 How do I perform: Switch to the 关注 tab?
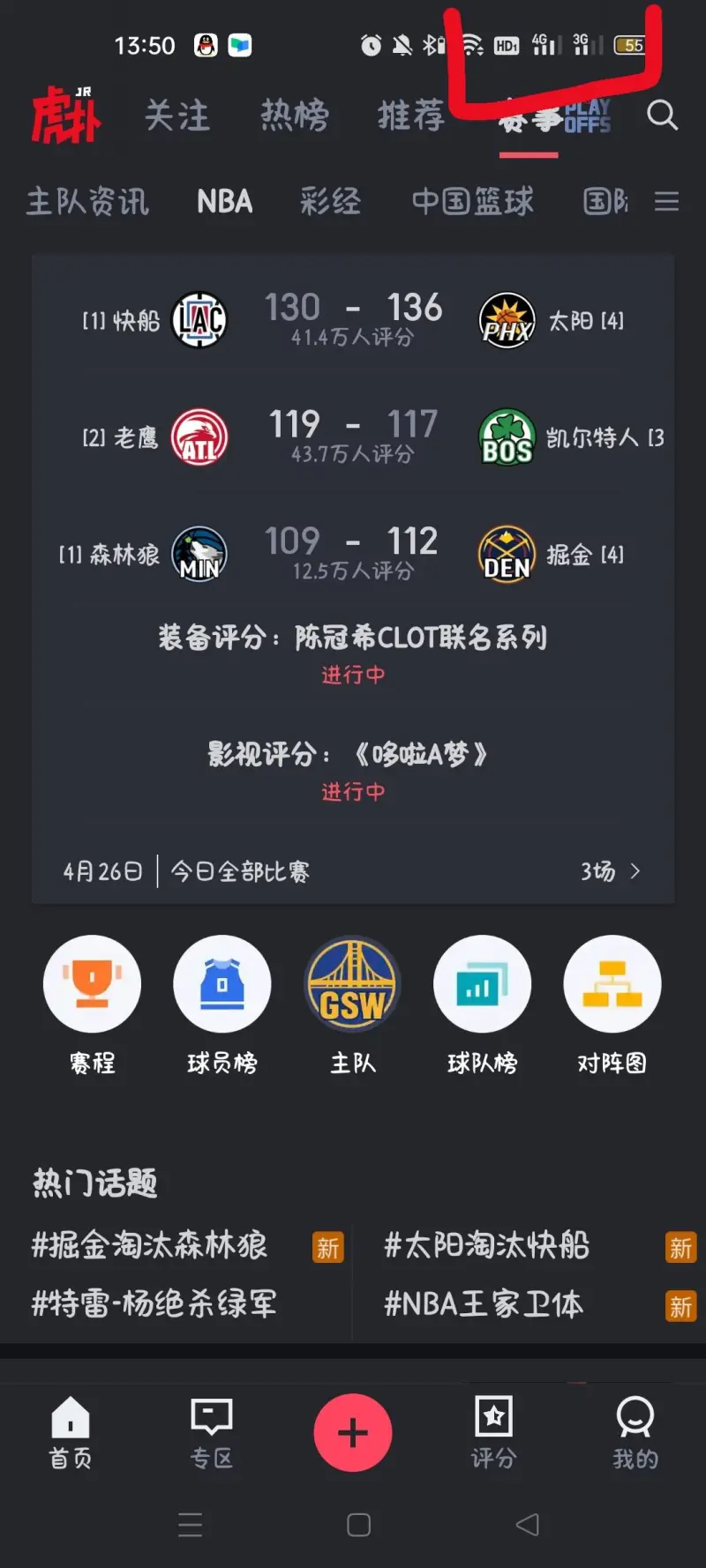pyautogui.click(x=177, y=116)
